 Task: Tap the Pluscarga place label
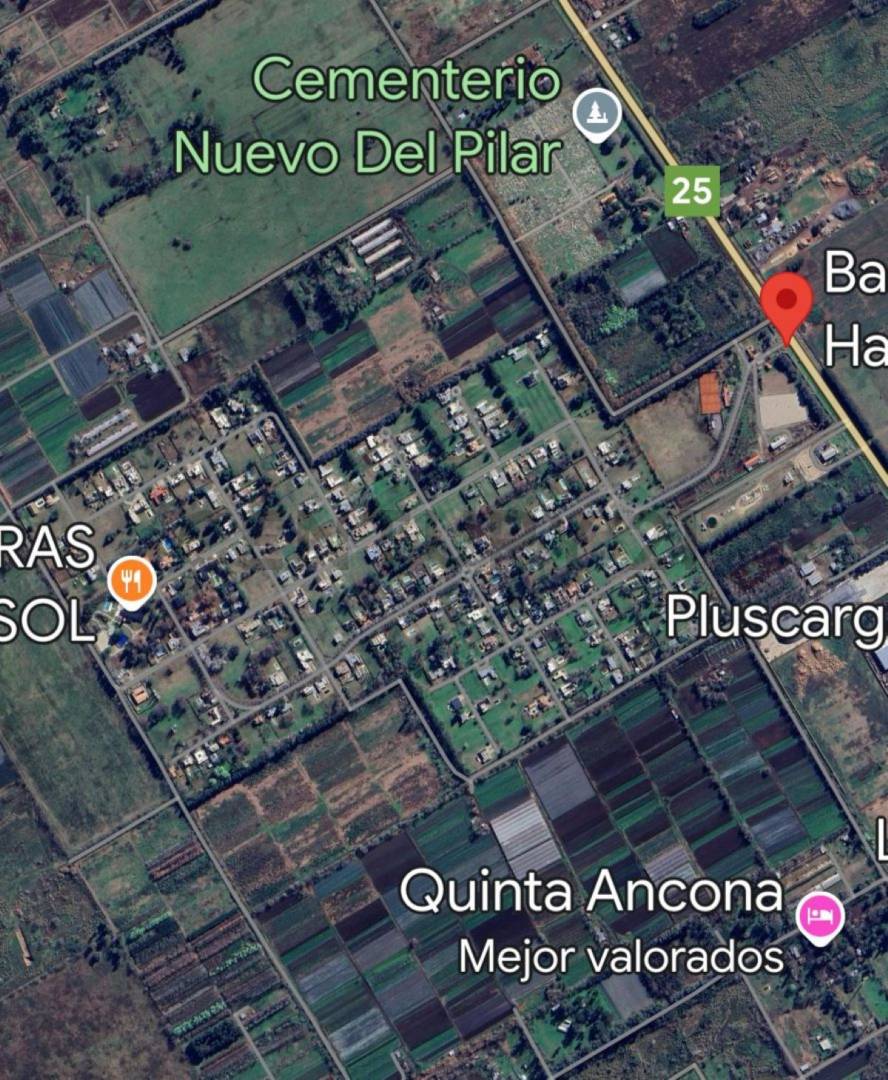[776, 617]
